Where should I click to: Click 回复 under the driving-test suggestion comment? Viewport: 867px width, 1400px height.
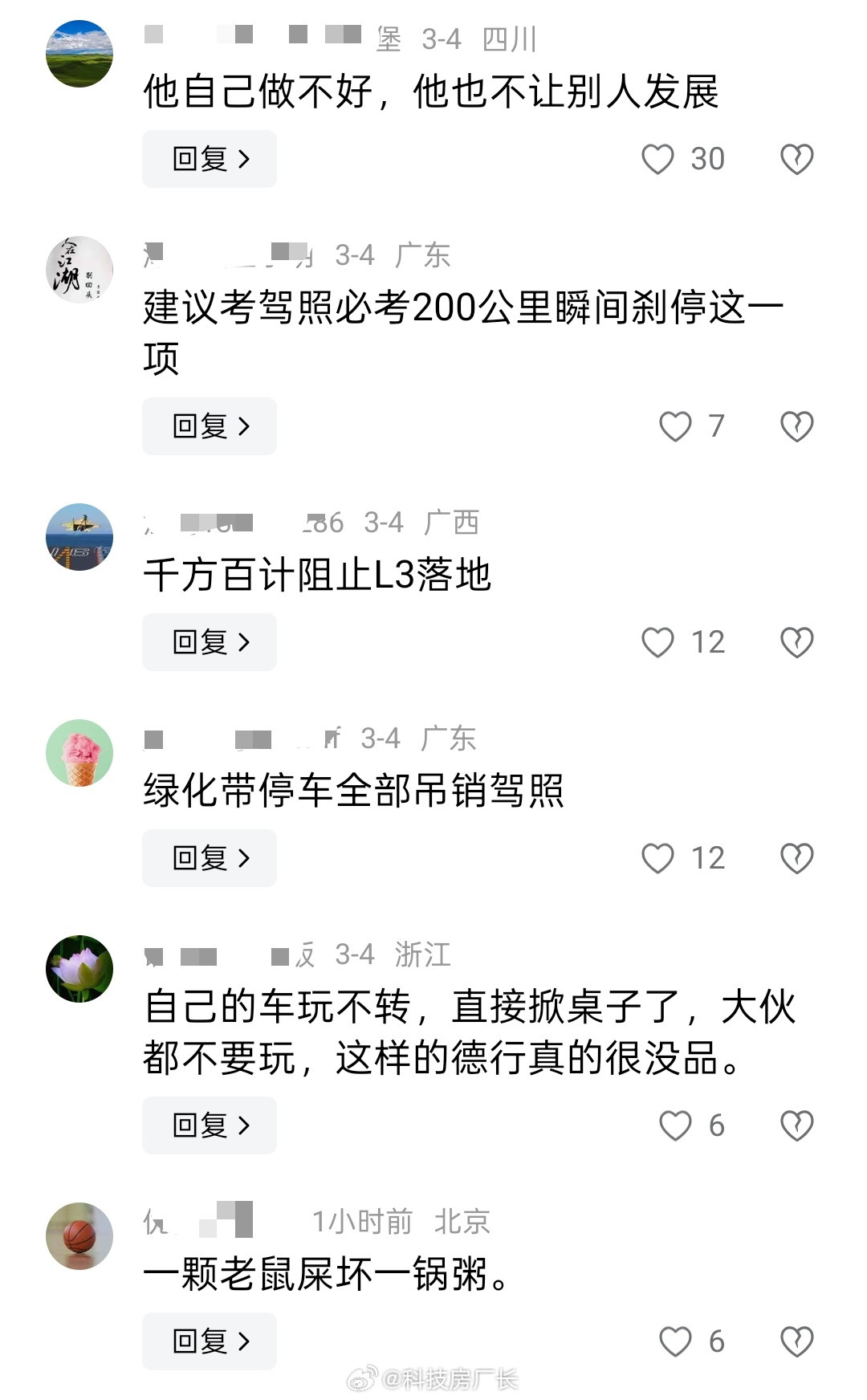(x=209, y=426)
